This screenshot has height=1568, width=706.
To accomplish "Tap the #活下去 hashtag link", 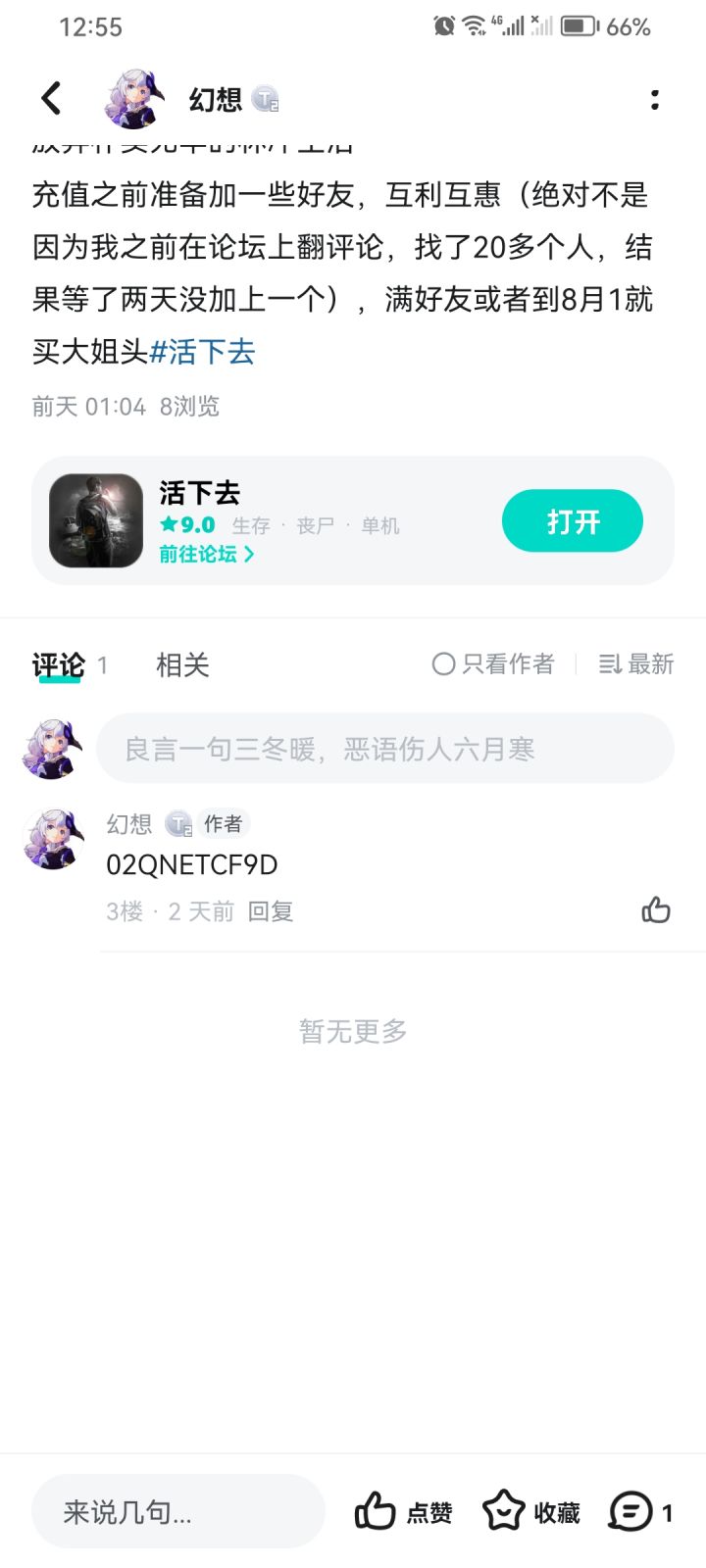I will pos(202,351).
